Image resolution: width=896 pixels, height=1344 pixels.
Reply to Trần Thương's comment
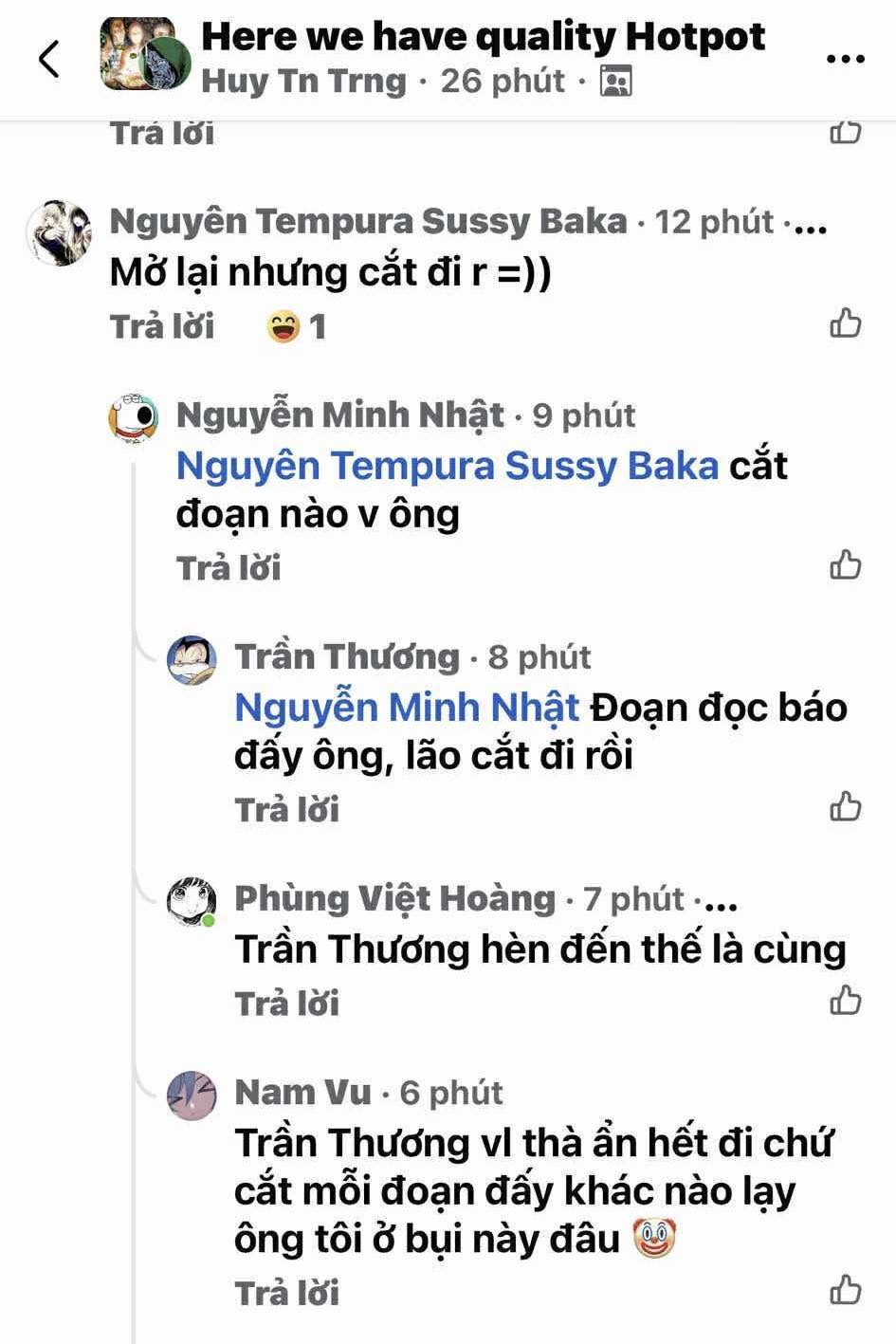(286, 811)
